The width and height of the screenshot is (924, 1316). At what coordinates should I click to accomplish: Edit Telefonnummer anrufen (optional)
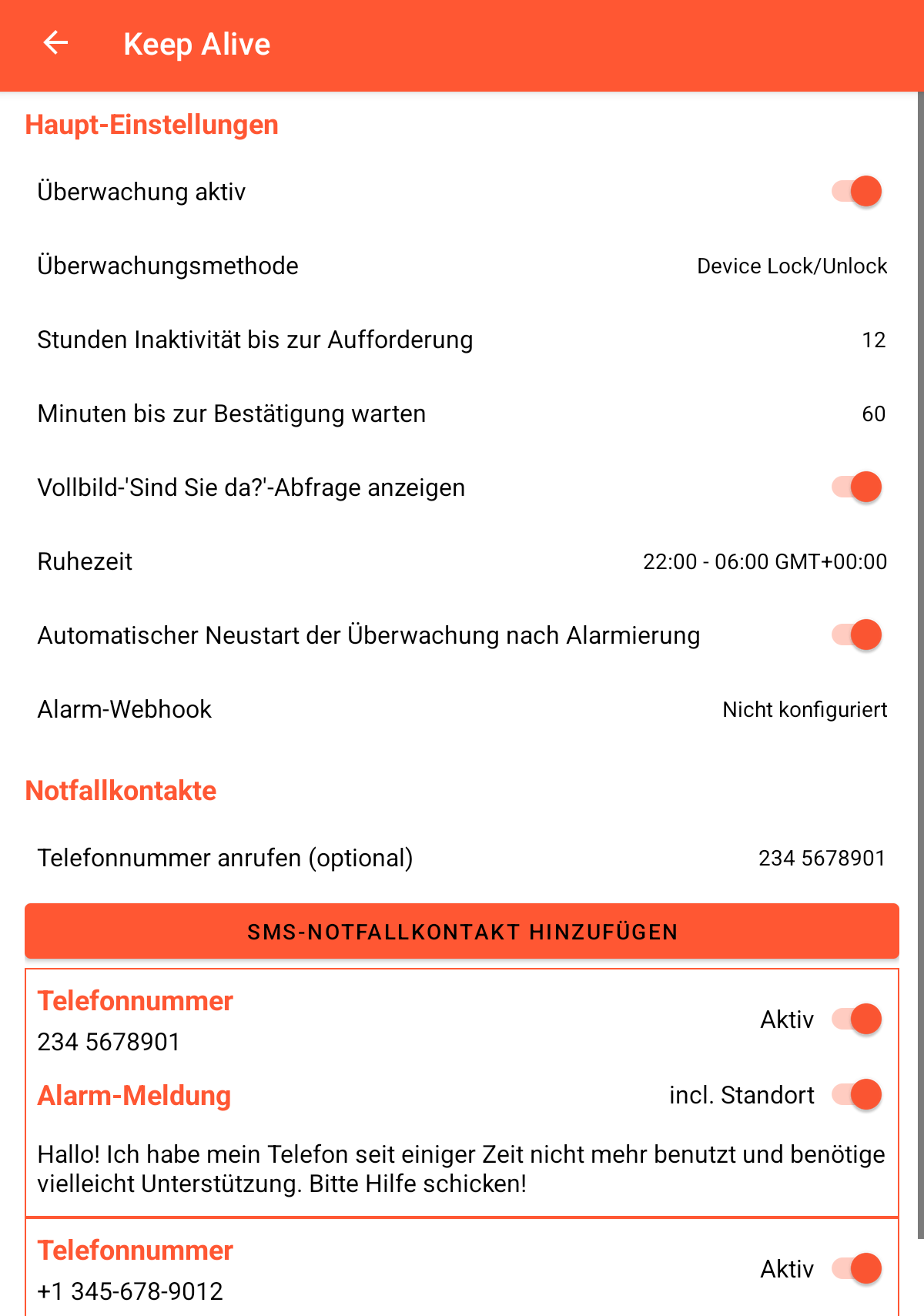pyautogui.click(x=462, y=858)
